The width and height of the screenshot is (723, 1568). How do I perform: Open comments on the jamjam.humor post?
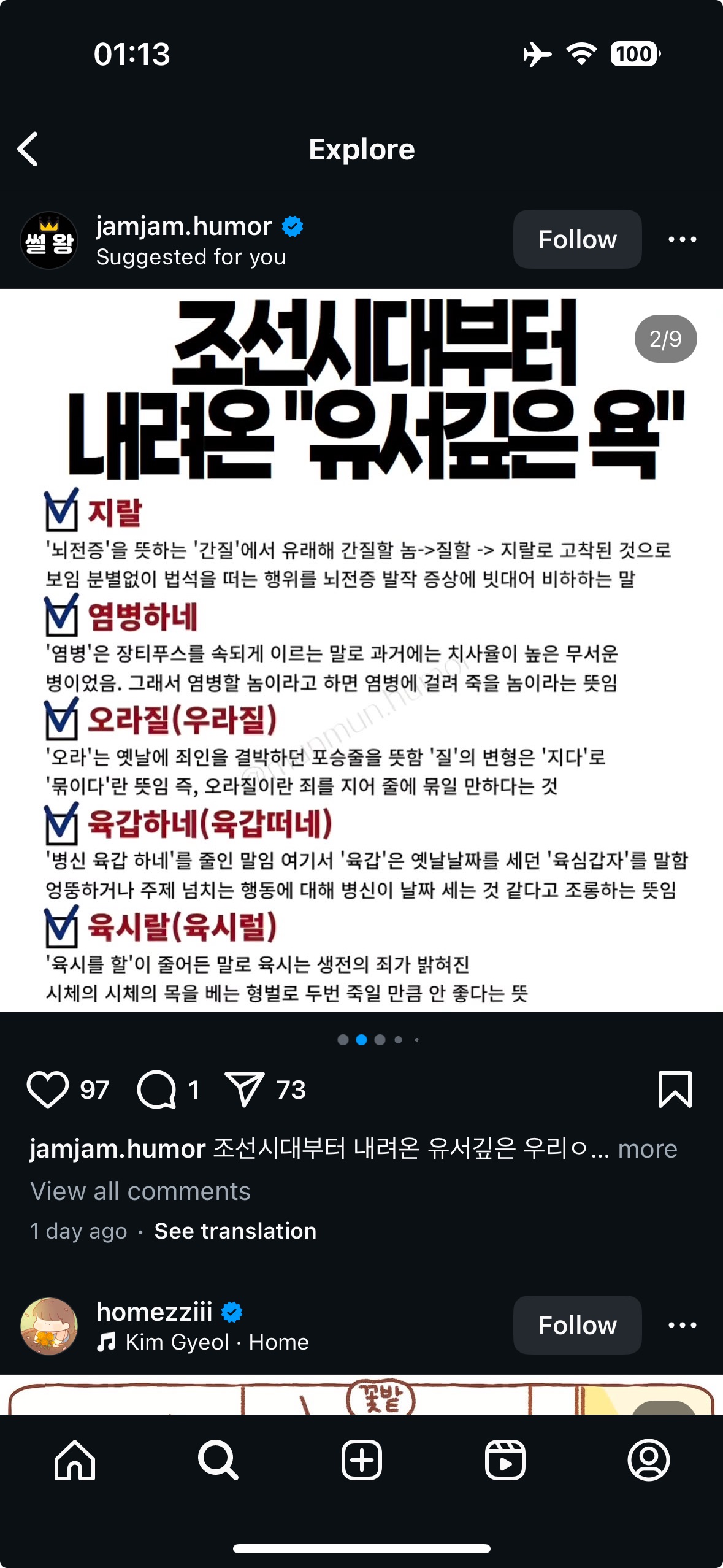[157, 1090]
